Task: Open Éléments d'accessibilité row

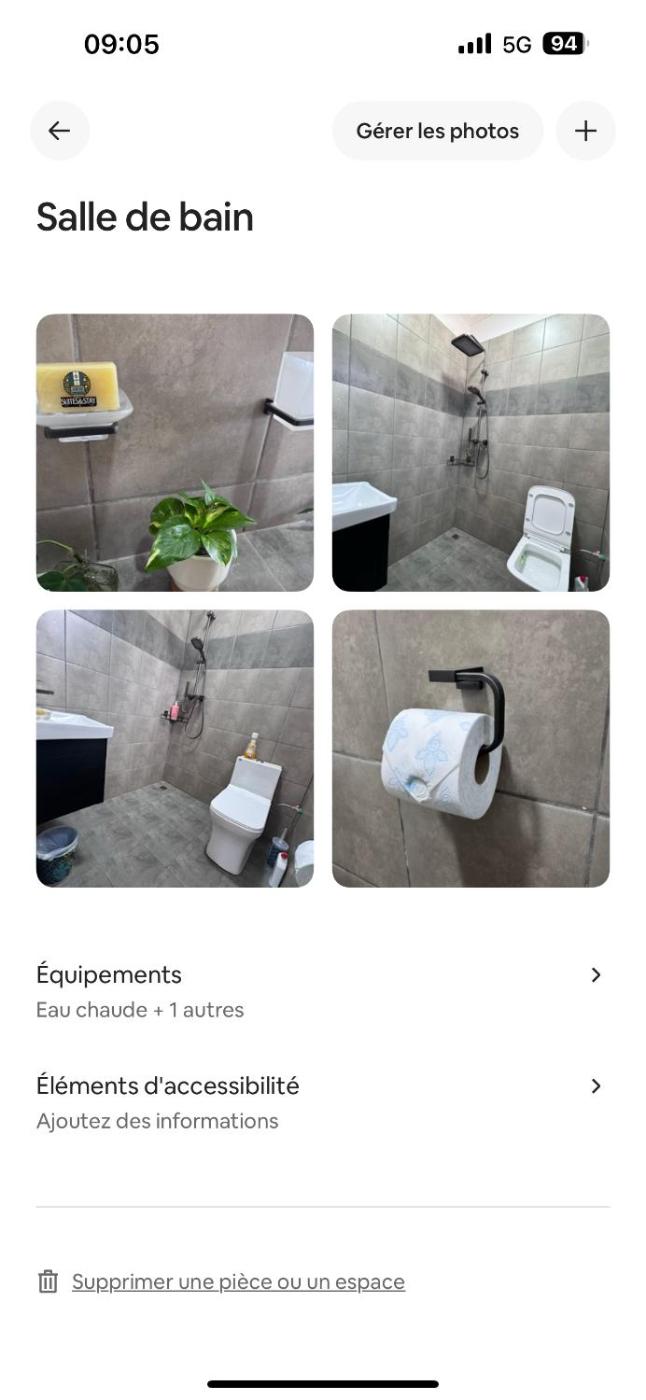Action: click(322, 1101)
